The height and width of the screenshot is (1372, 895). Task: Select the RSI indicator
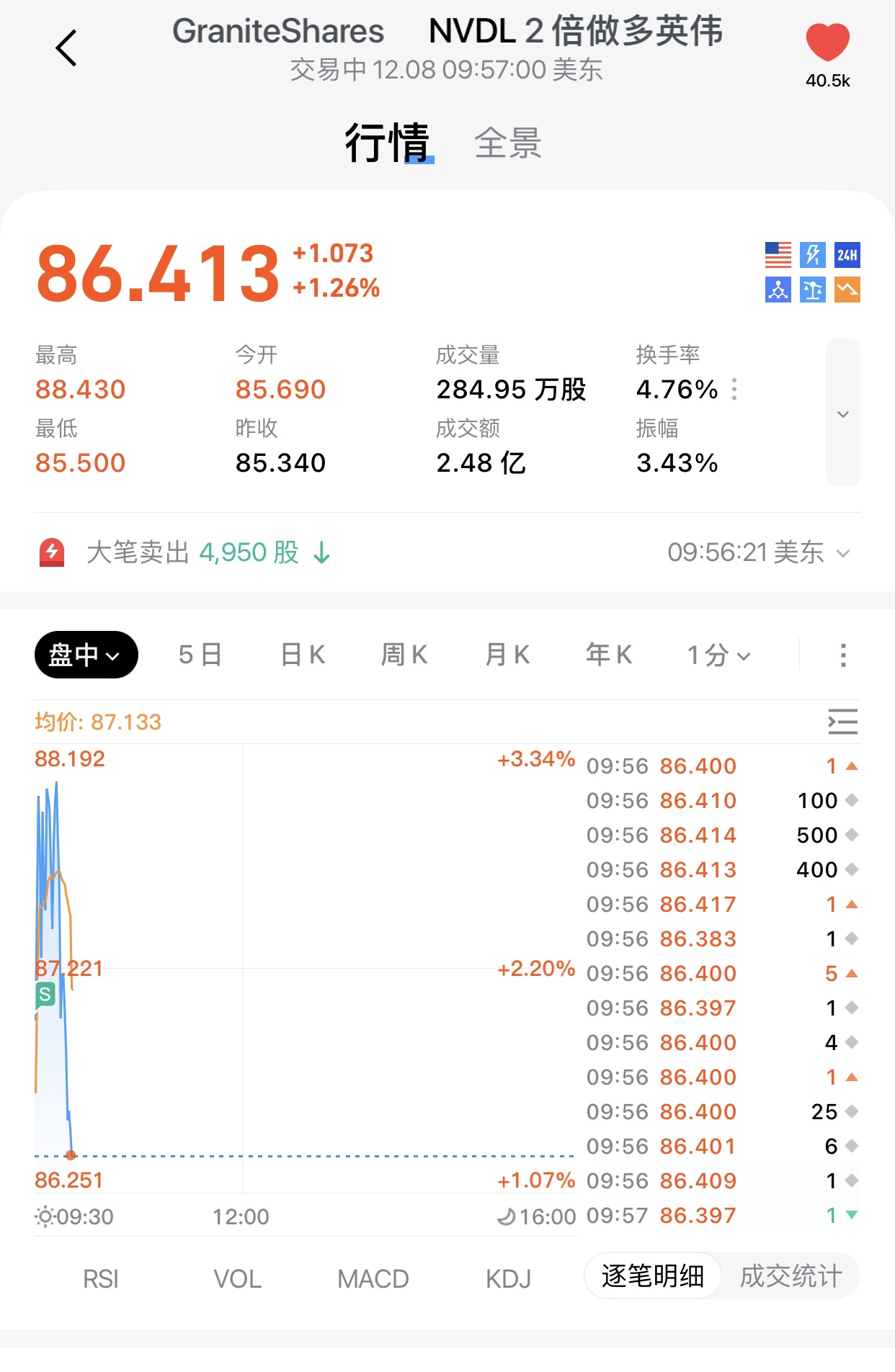(101, 1279)
